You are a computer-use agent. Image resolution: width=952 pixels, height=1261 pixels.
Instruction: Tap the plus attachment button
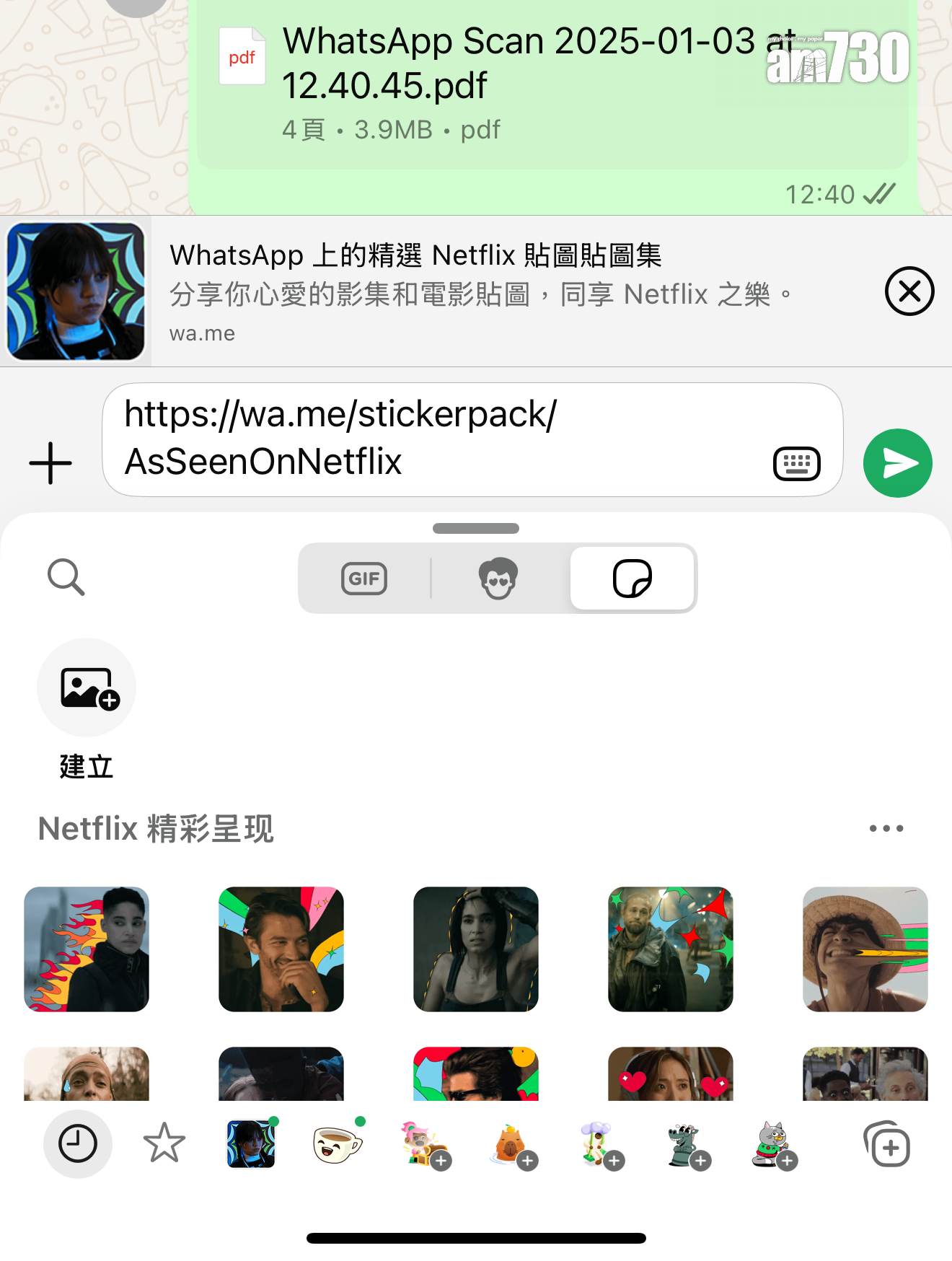[50, 463]
